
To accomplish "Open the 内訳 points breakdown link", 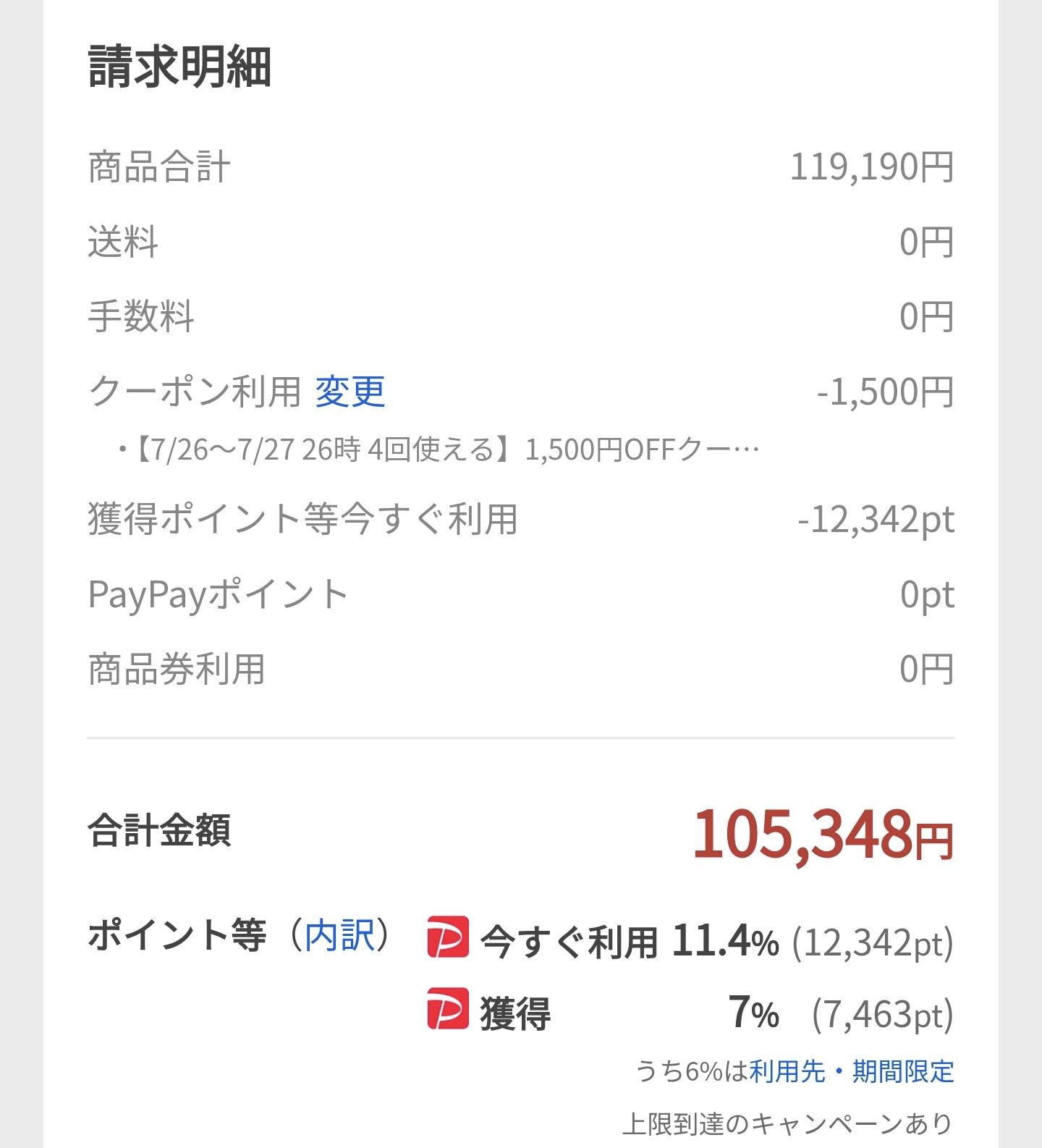I will point(339,935).
